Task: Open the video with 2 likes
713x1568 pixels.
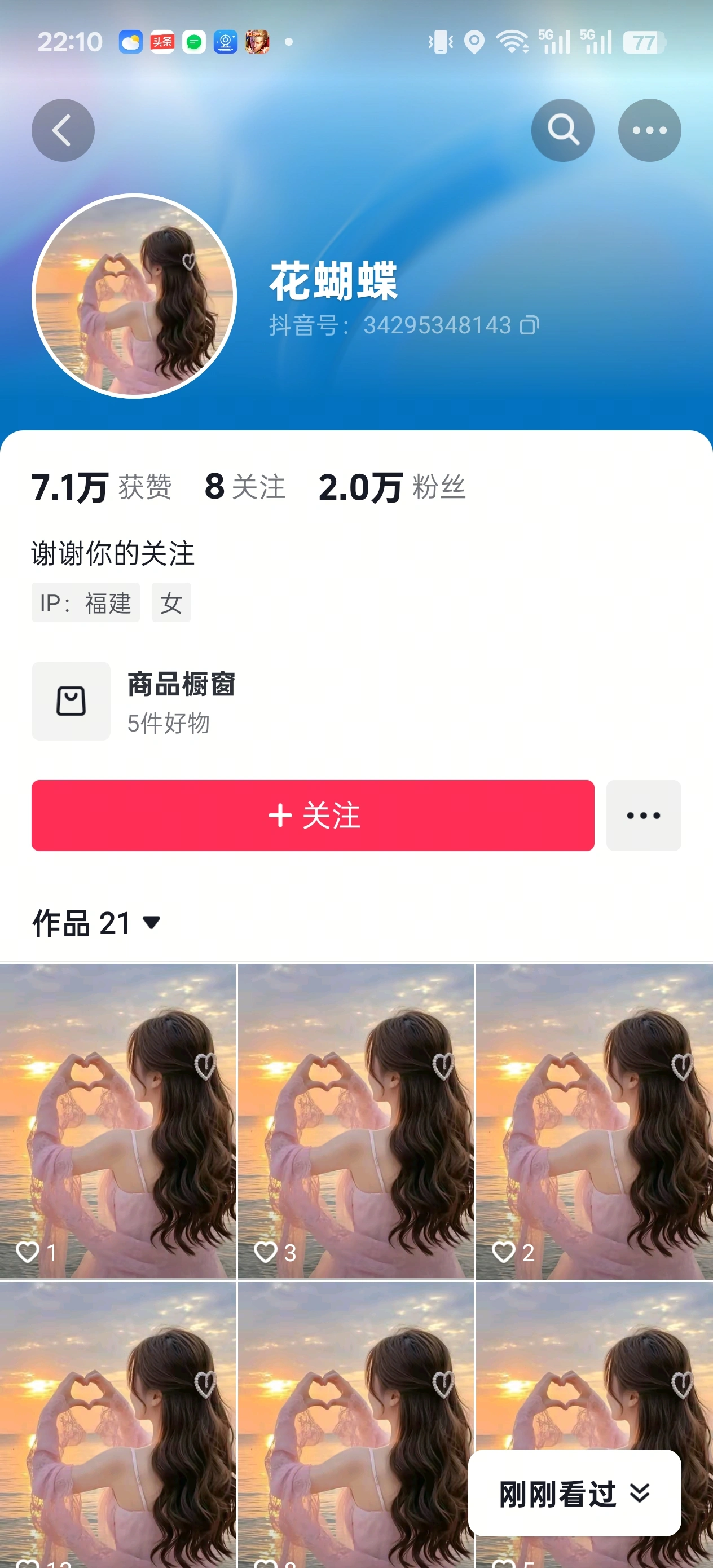Action: [593, 1120]
